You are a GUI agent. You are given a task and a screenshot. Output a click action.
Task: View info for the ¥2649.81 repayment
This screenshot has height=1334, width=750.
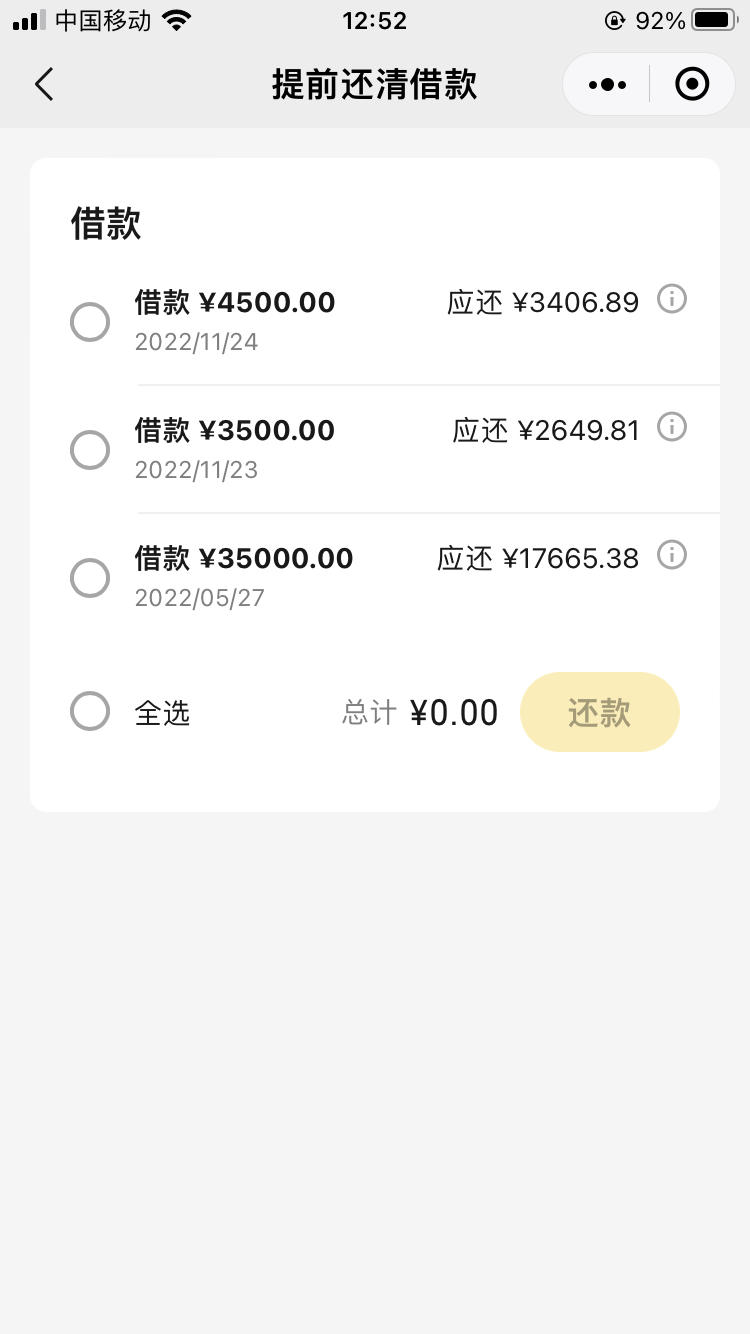pos(672,427)
